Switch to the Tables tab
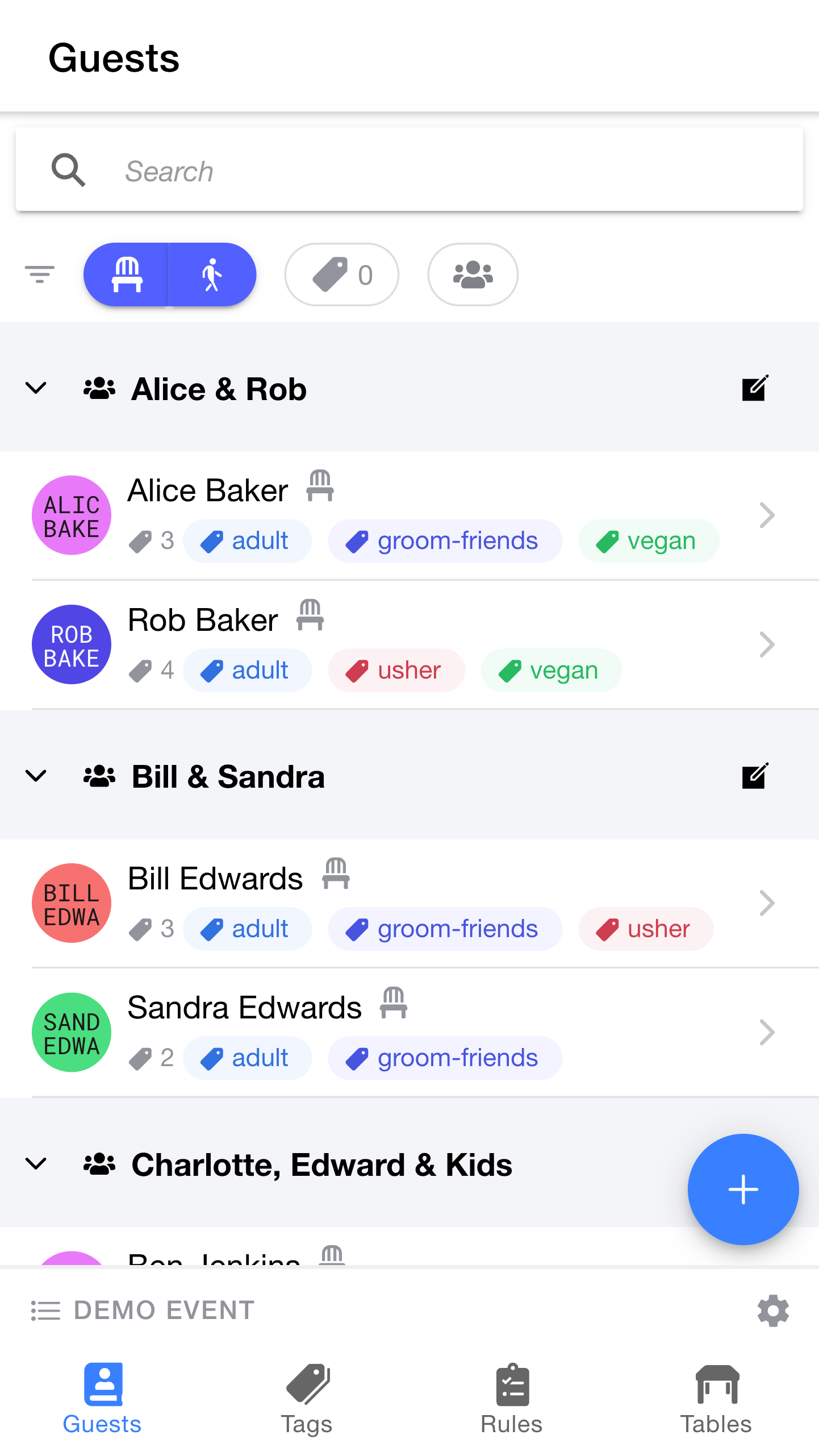This screenshot has height=1456, width=819. point(716,1404)
